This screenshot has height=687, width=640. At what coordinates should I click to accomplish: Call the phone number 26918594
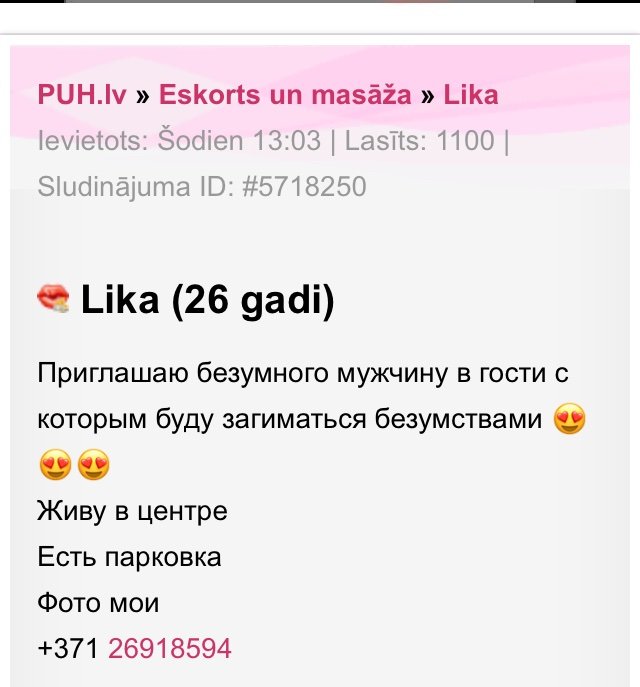pyautogui.click(x=169, y=648)
